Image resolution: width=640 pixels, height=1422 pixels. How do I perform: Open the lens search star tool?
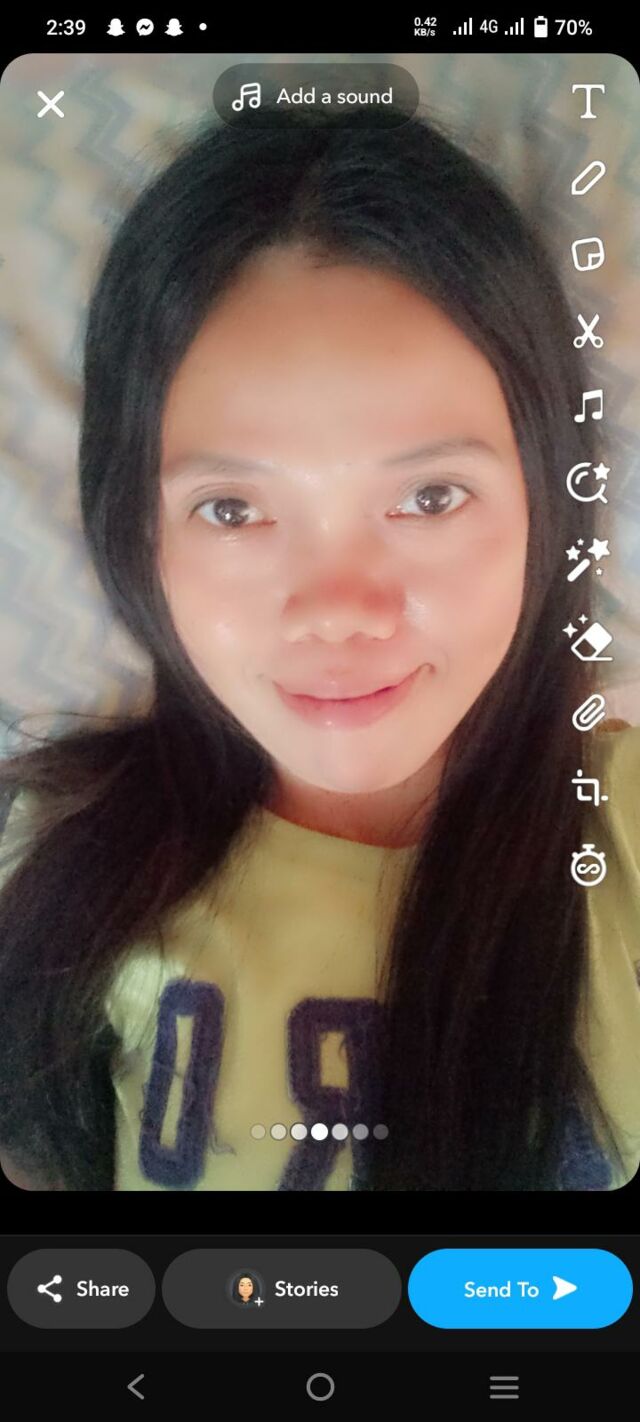click(588, 482)
